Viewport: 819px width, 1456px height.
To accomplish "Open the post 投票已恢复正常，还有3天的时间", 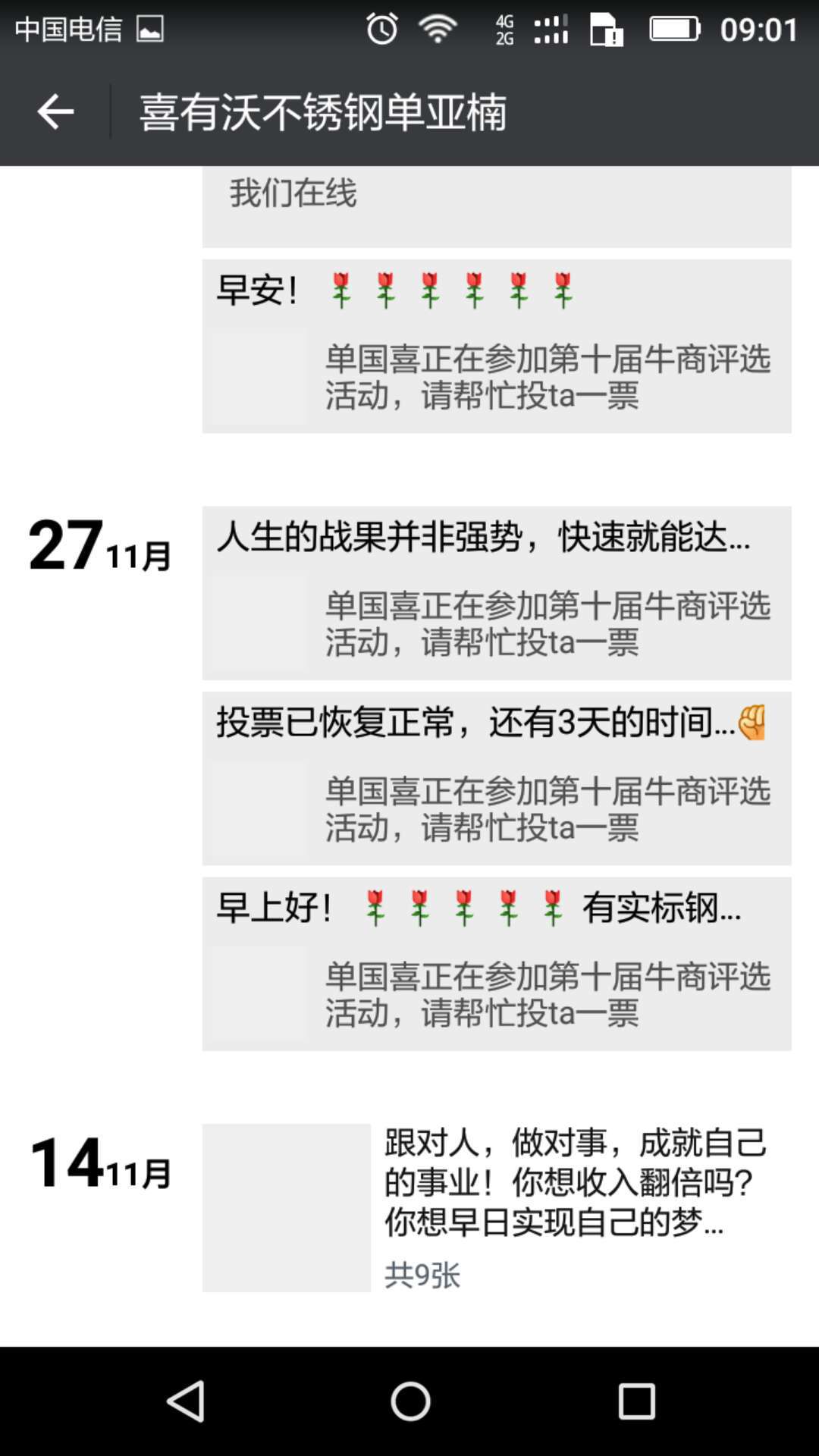I will (496, 778).
